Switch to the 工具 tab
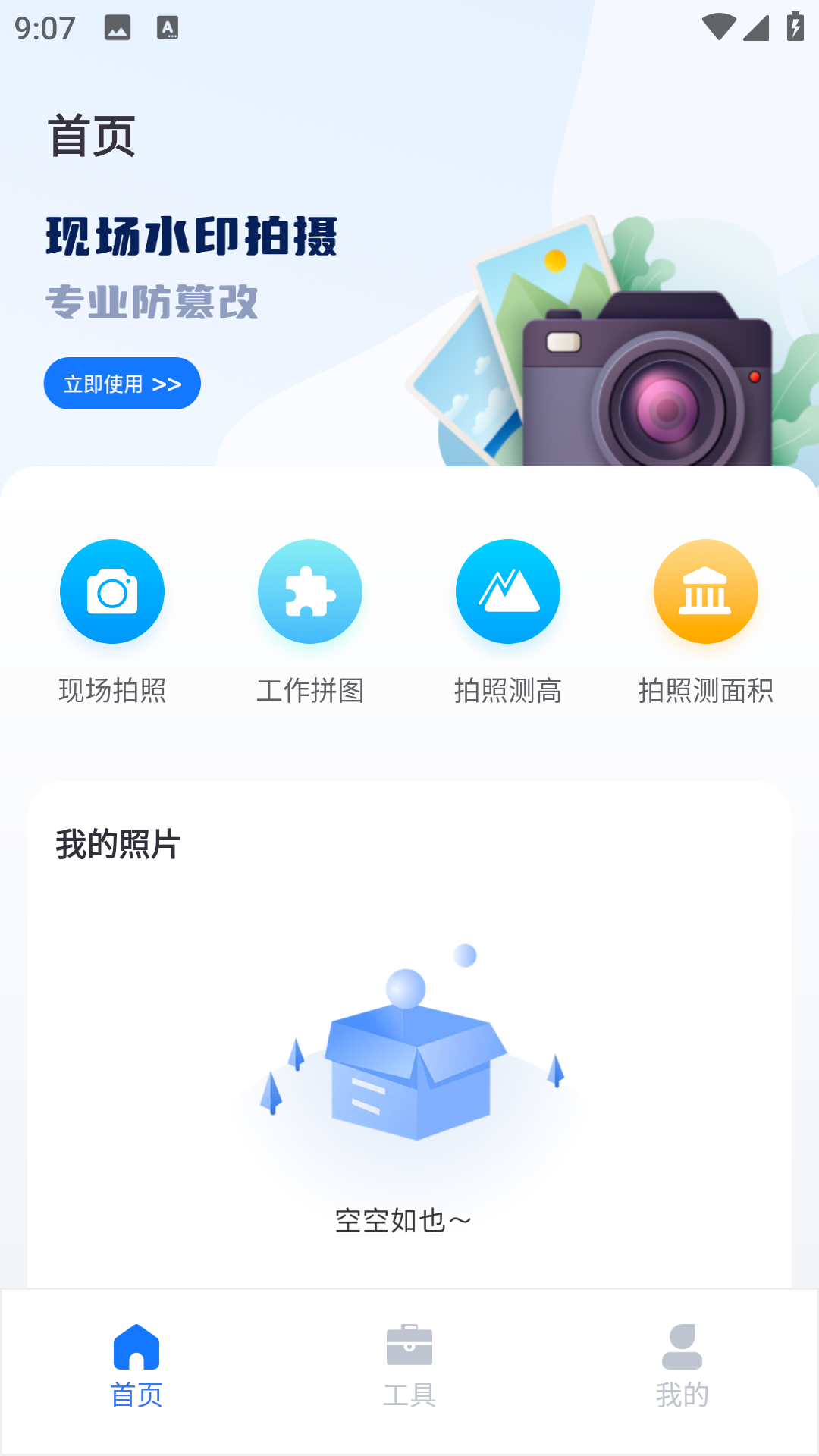 pos(409,1373)
